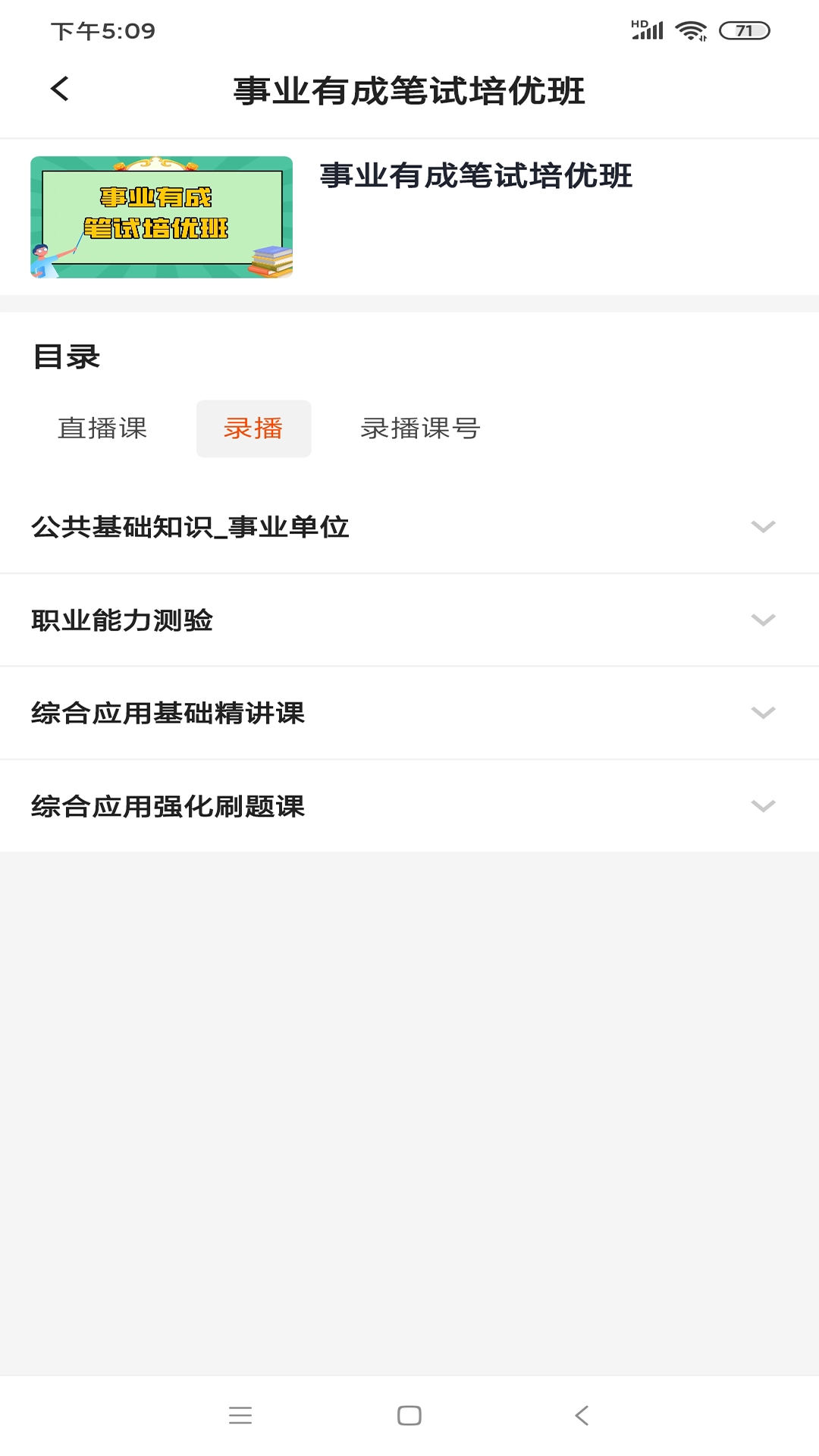
Task: Expand the 职业能力测验 chapter list
Action: click(x=409, y=620)
